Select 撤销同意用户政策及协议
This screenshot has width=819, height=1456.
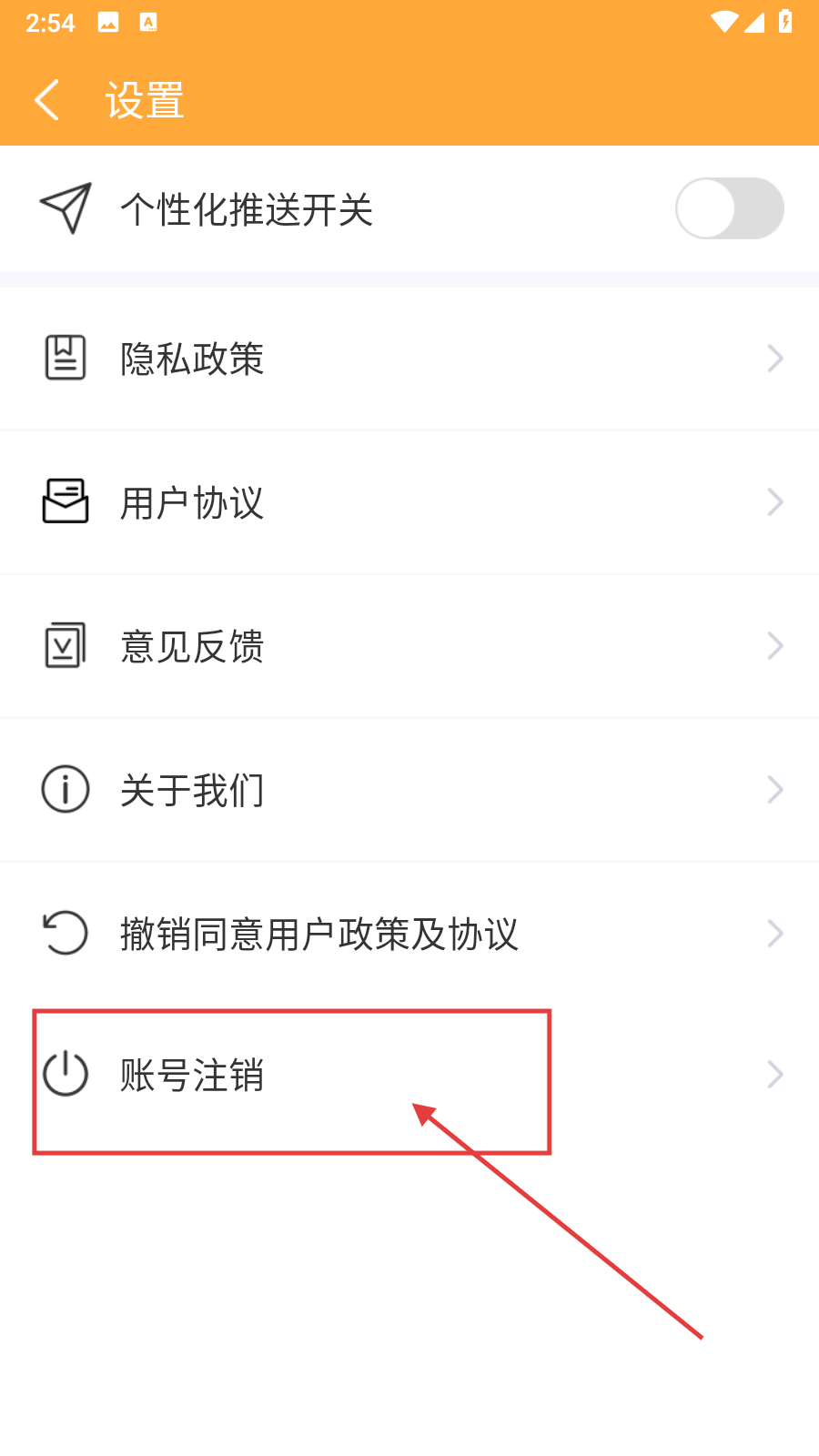tap(409, 934)
